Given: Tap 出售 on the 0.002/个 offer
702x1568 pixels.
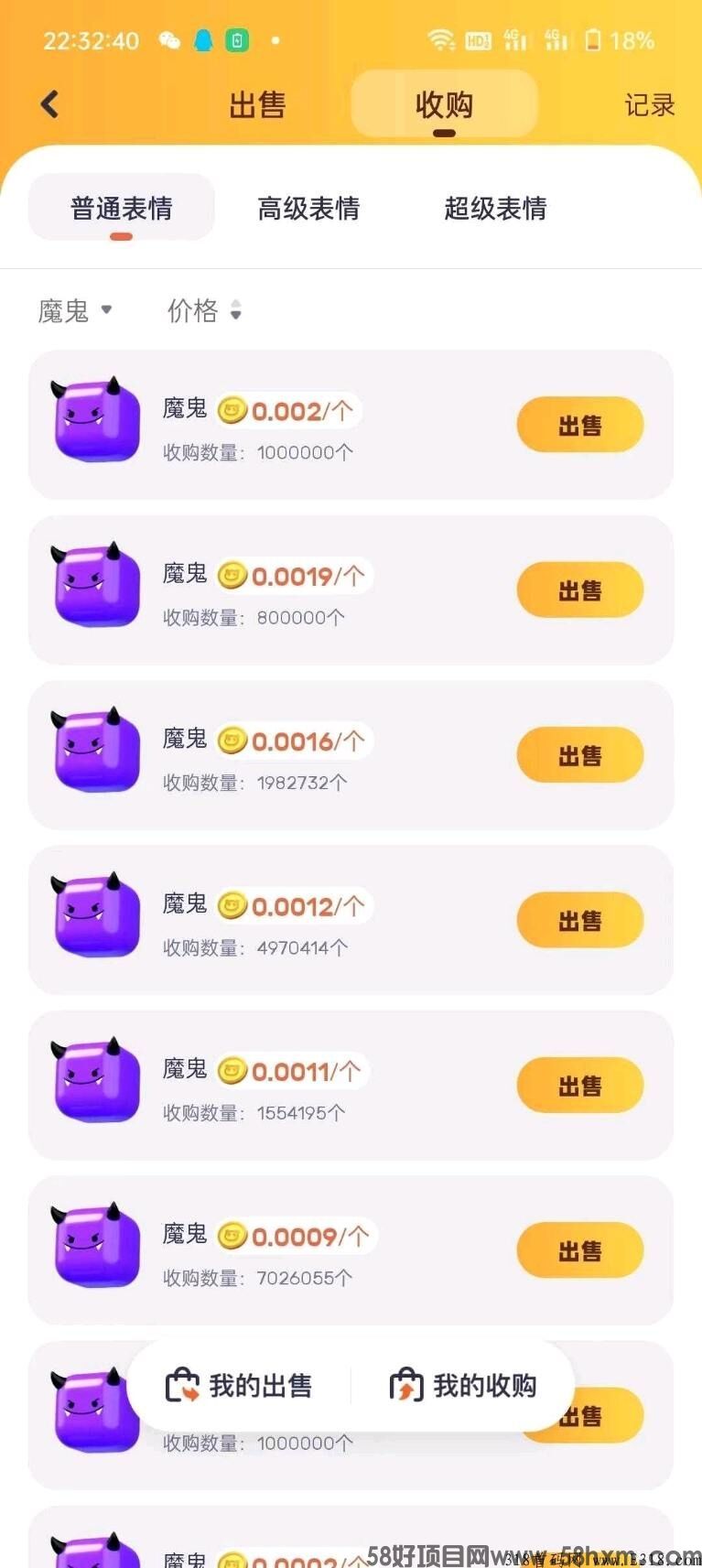Looking at the screenshot, I should 579,425.
